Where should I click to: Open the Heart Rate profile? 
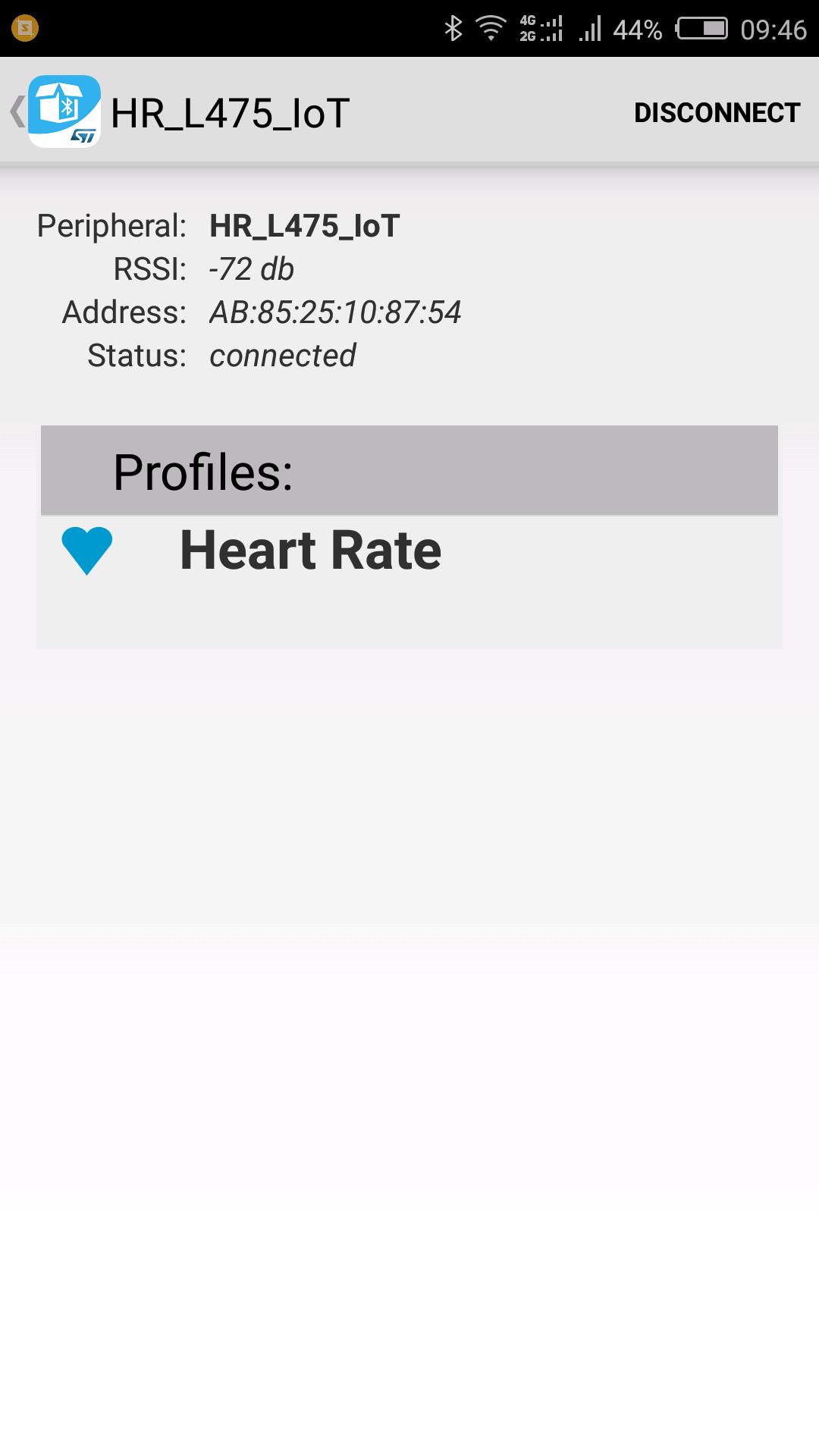pyautogui.click(x=310, y=551)
